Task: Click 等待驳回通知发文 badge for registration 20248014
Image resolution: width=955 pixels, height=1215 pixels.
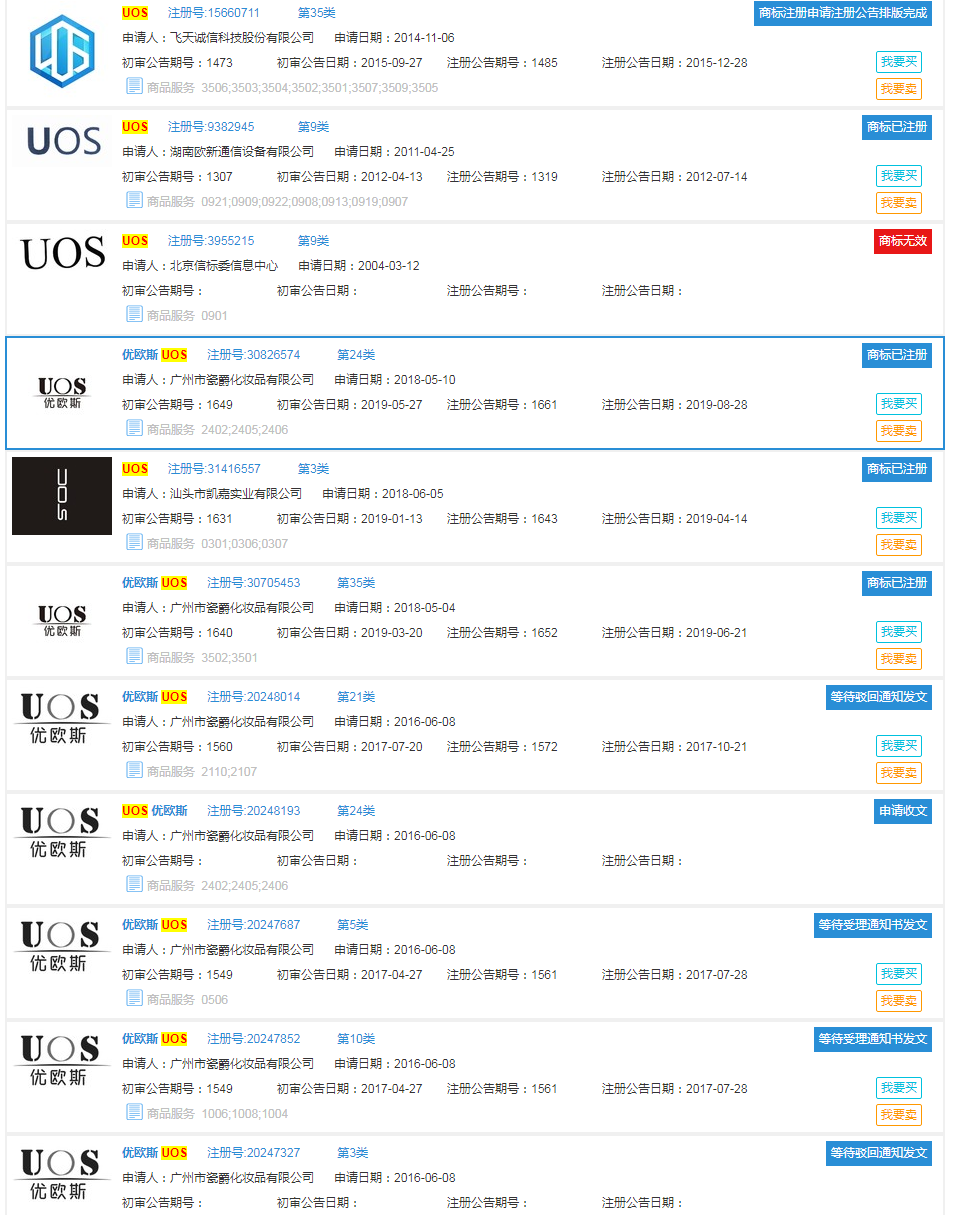Action: coord(878,697)
